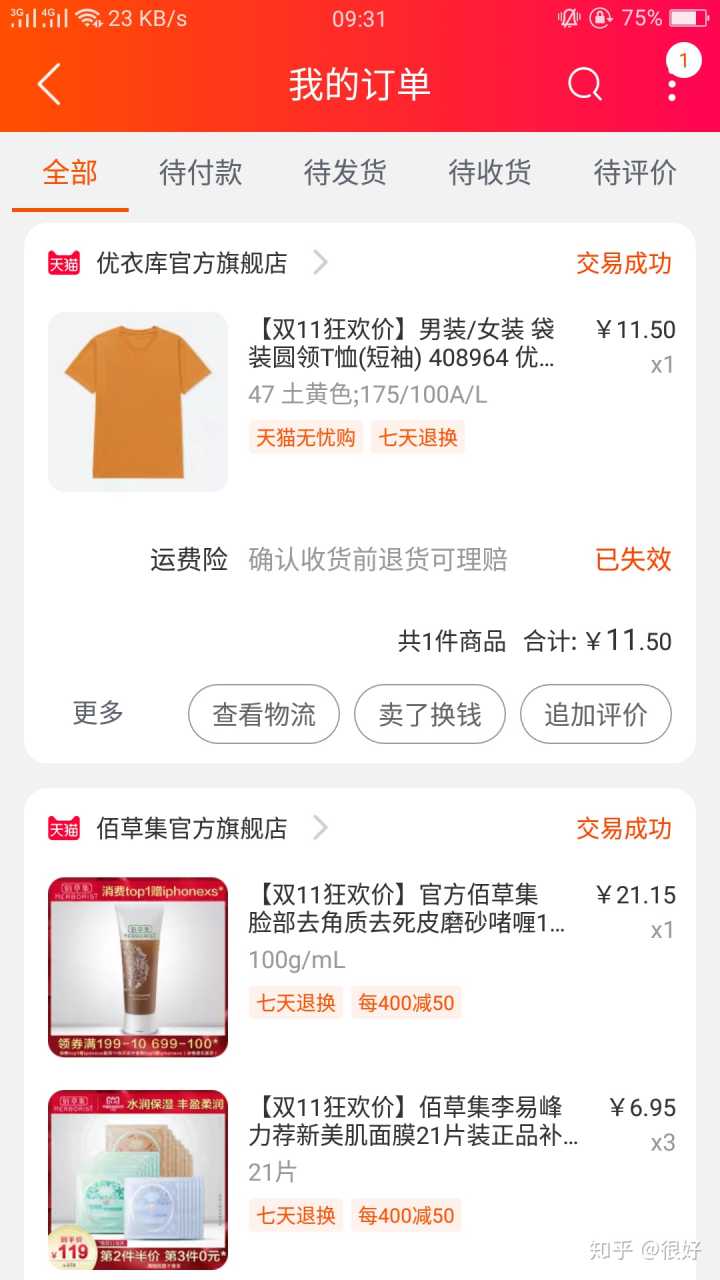This screenshot has height=1280, width=720.
Task: Tap 查看物流 to track shipment
Action: pos(264,714)
